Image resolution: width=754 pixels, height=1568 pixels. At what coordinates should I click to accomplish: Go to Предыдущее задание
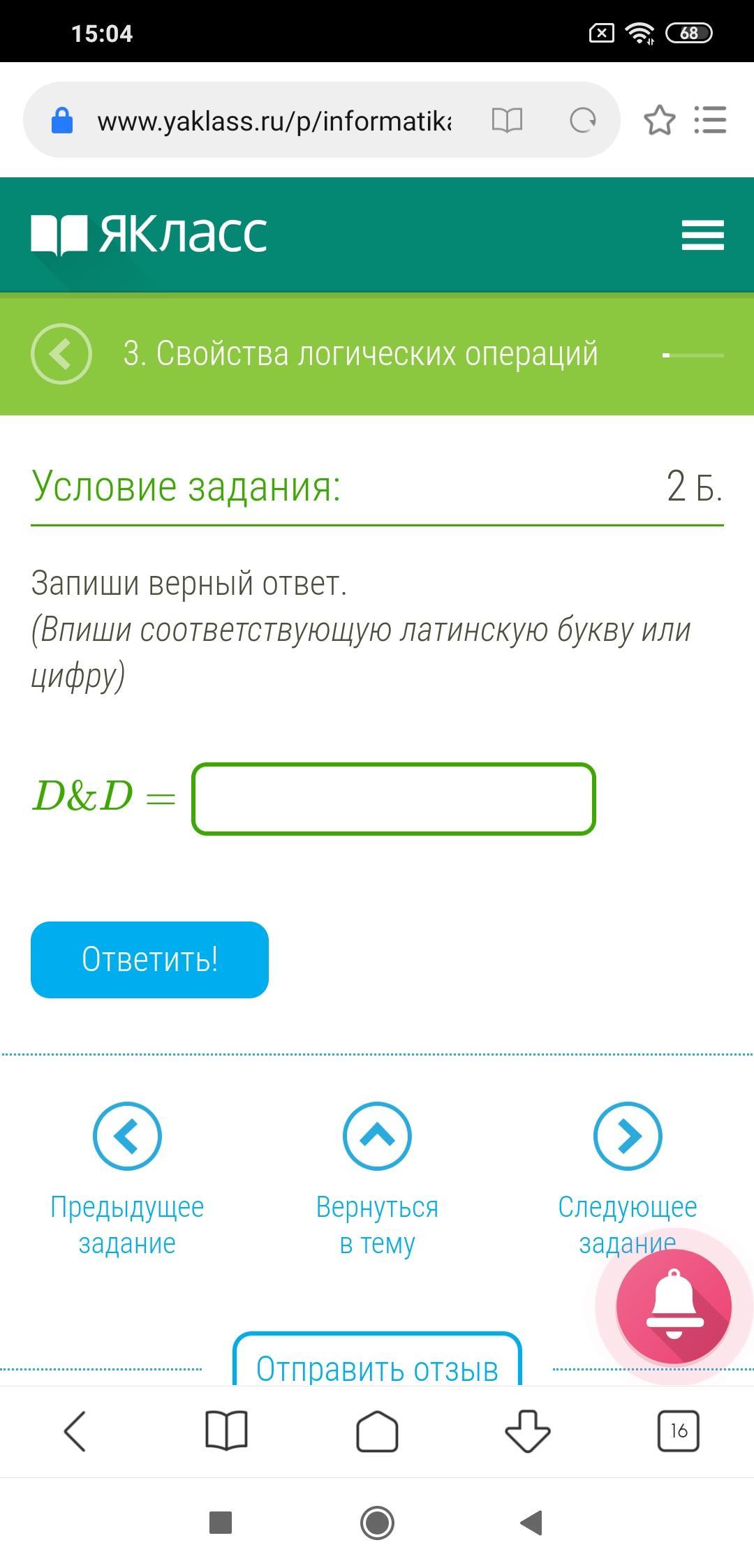(127, 1137)
